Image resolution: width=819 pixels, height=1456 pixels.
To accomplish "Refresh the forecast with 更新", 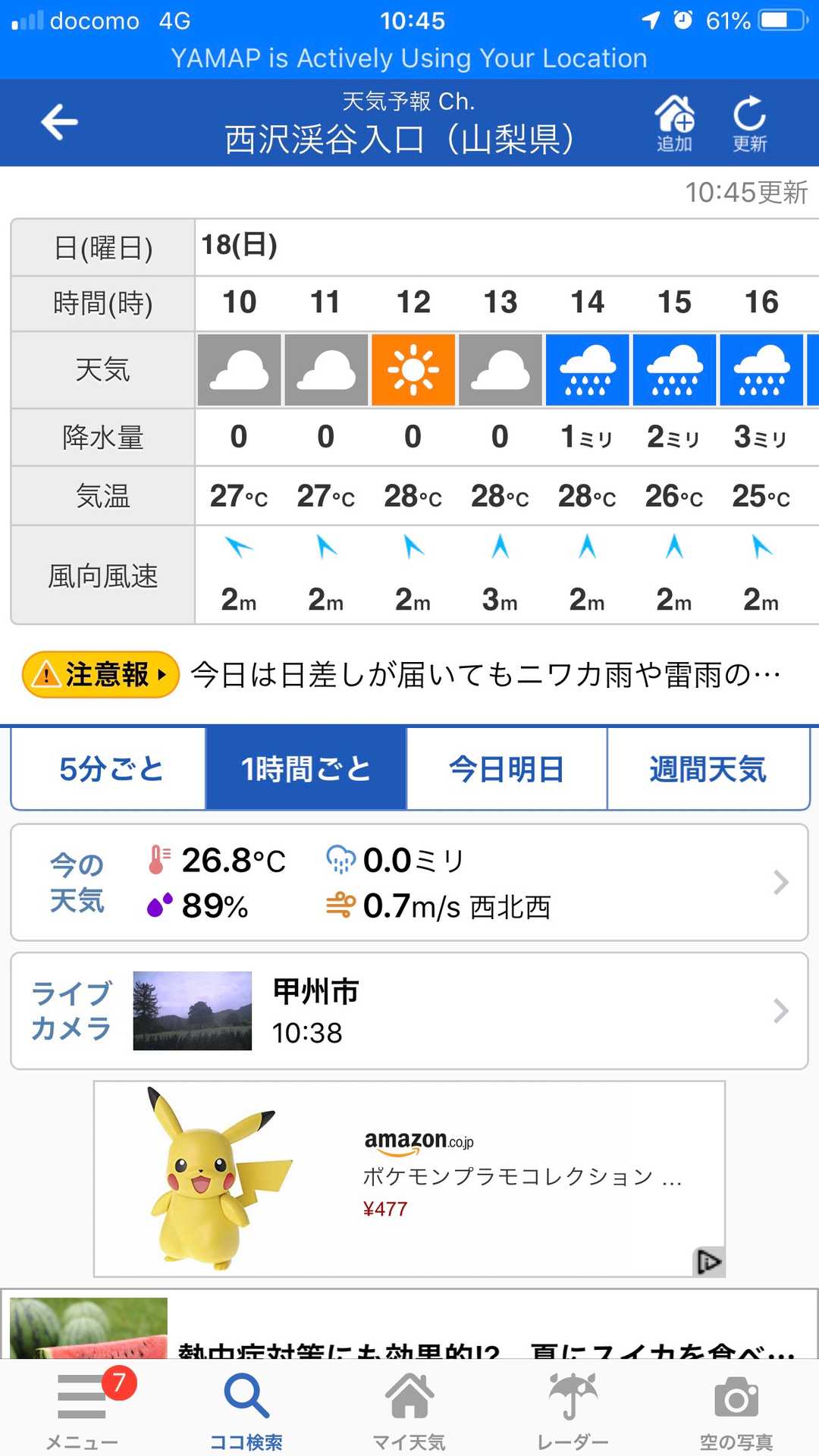I will click(x=749, y=124).
